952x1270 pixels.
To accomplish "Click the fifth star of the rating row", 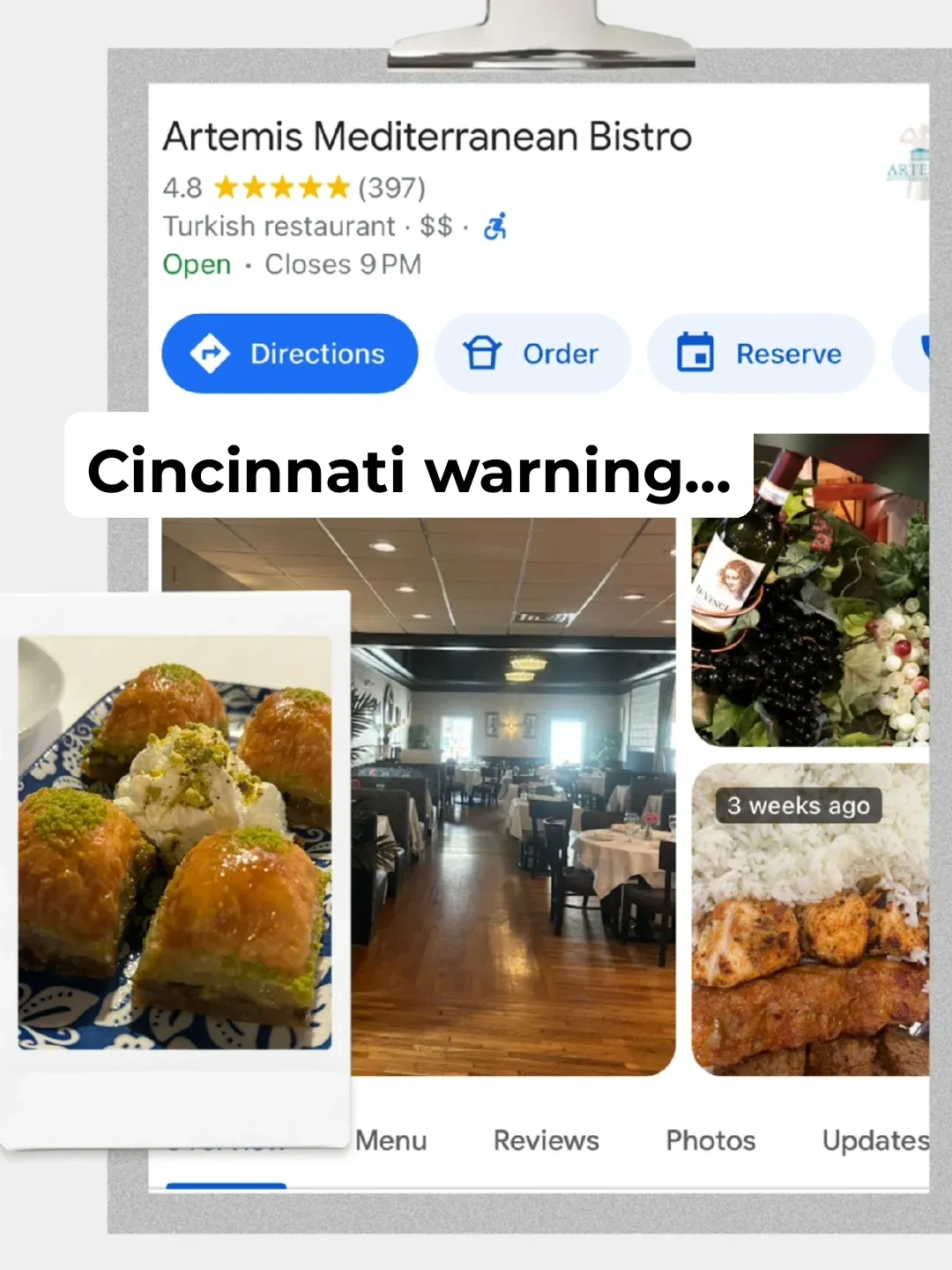I will click(x=338, y=187).
